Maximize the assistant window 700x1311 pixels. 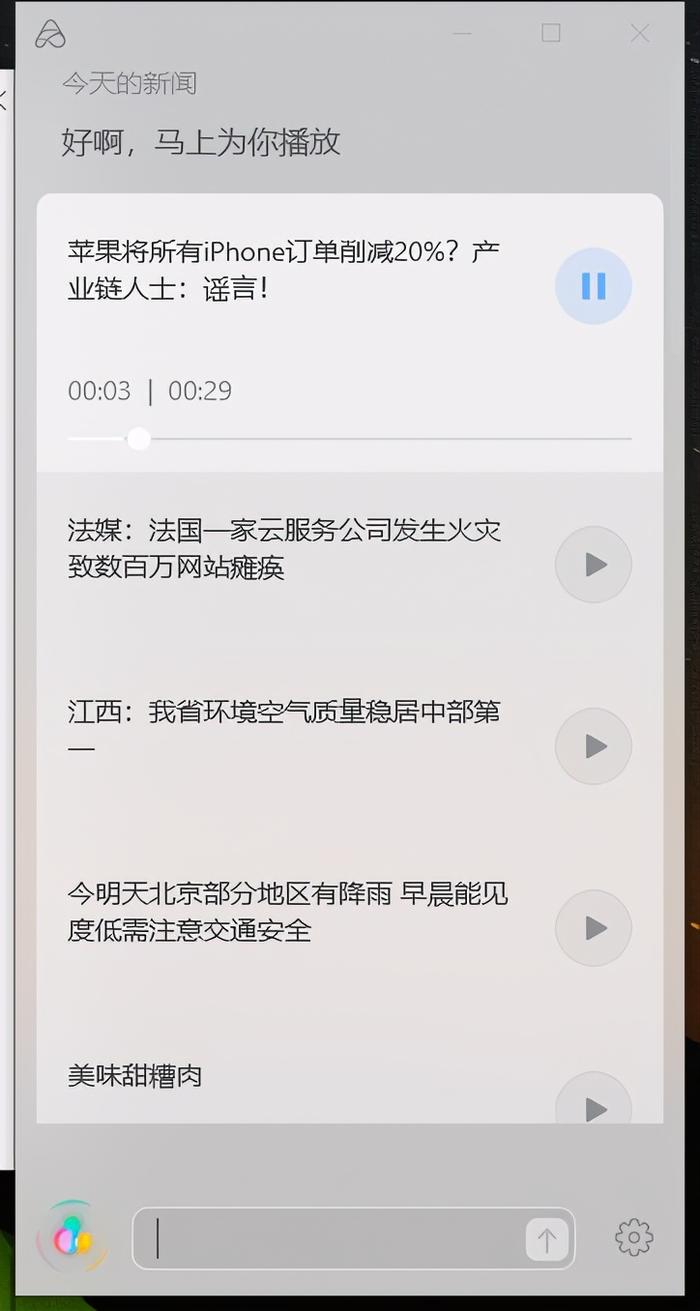pyautogui.click(x=551, y=33)
